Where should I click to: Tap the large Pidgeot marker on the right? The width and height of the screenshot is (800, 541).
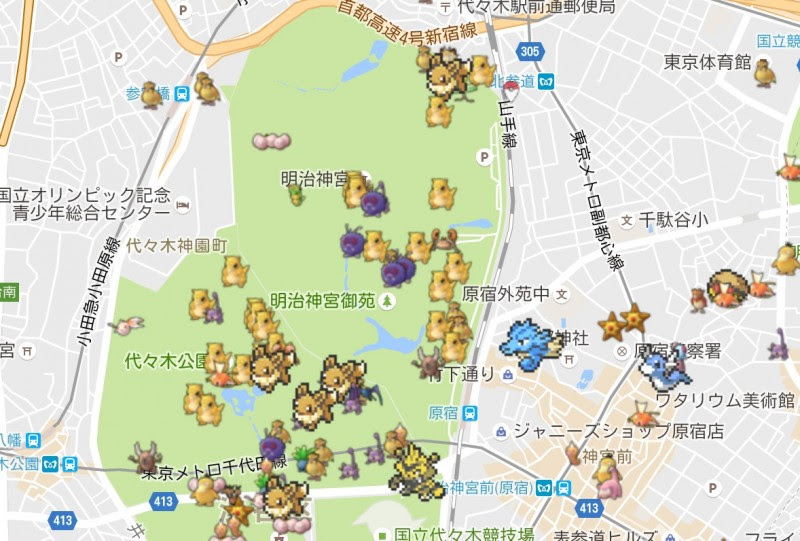click(729, 287)
